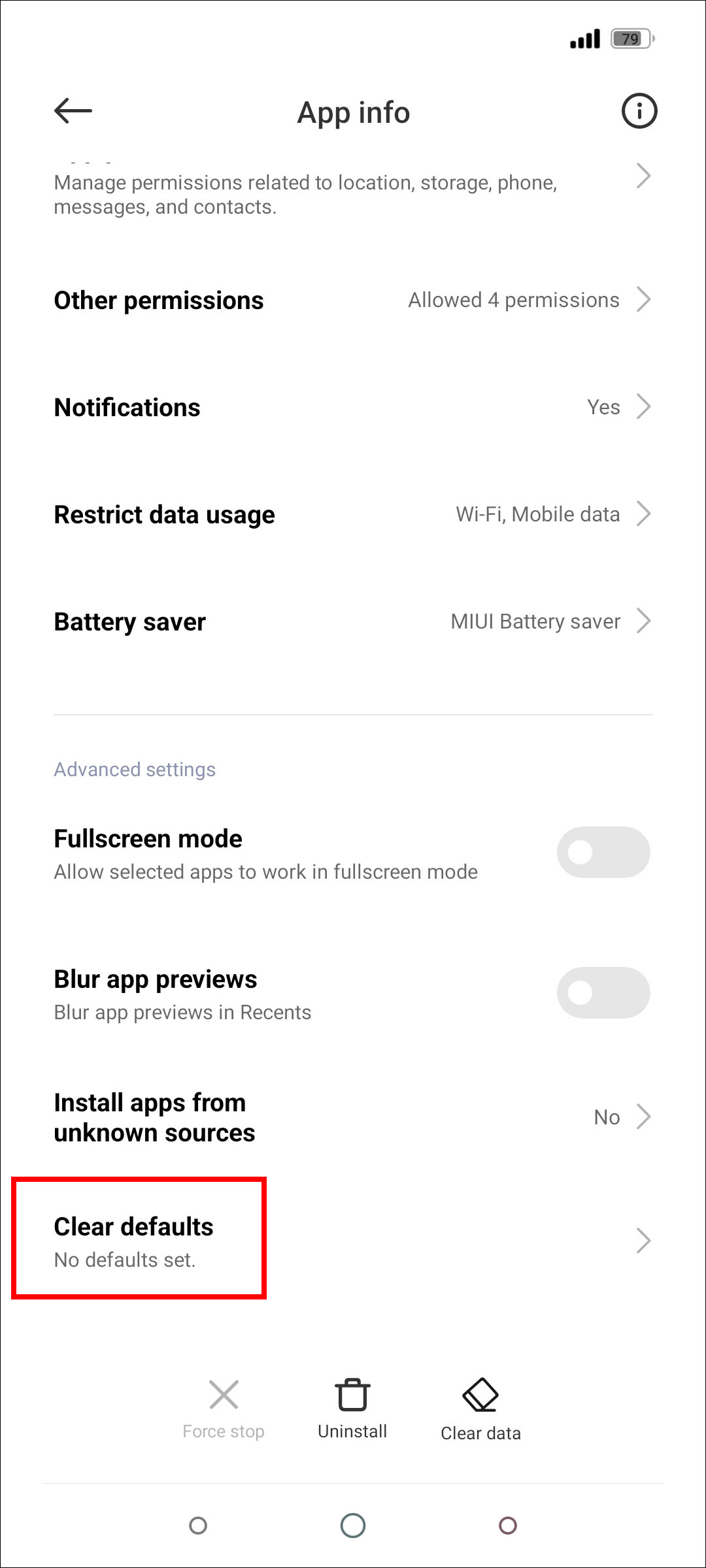Open the info icon in the top right
706x1568 pixels.
point(639,111)
